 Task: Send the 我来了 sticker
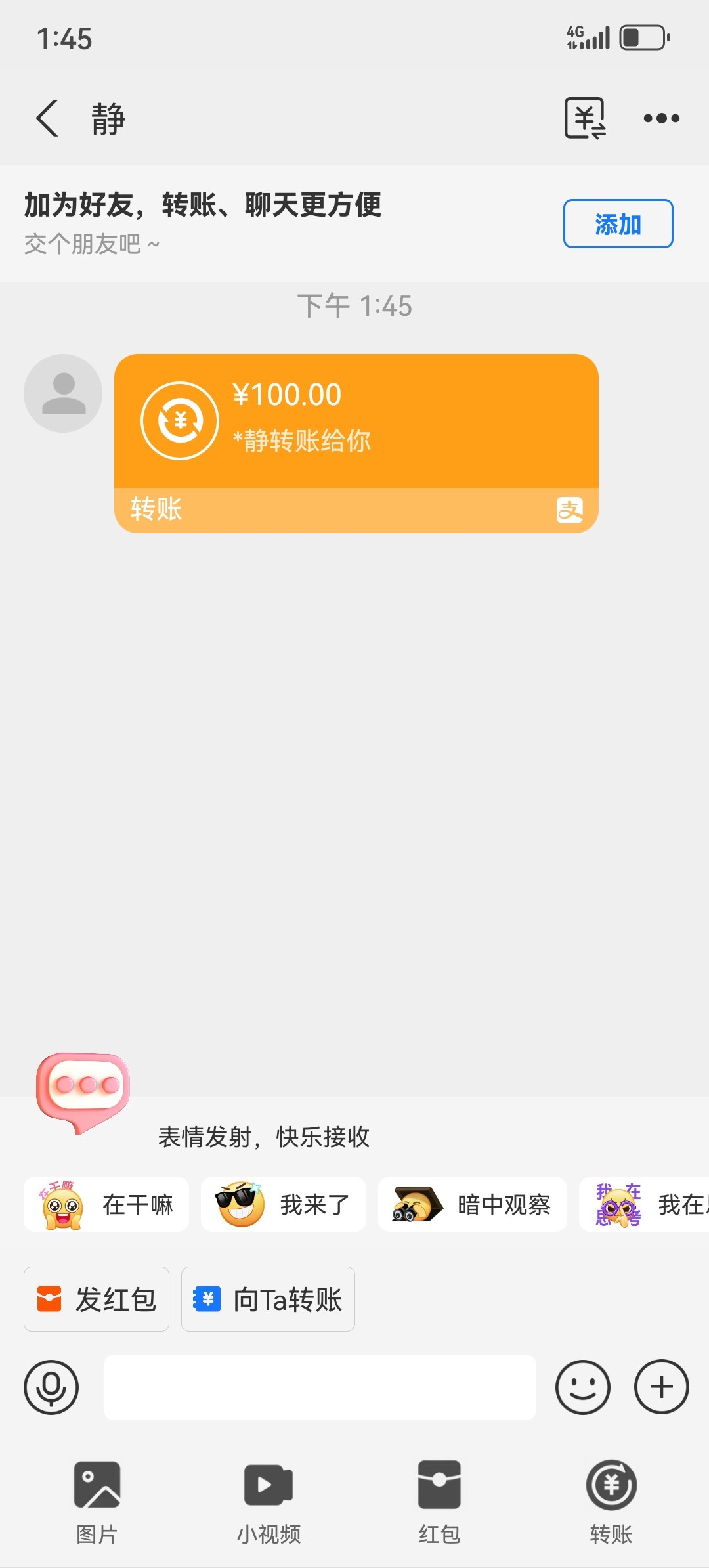click(x=284, y=1204)
